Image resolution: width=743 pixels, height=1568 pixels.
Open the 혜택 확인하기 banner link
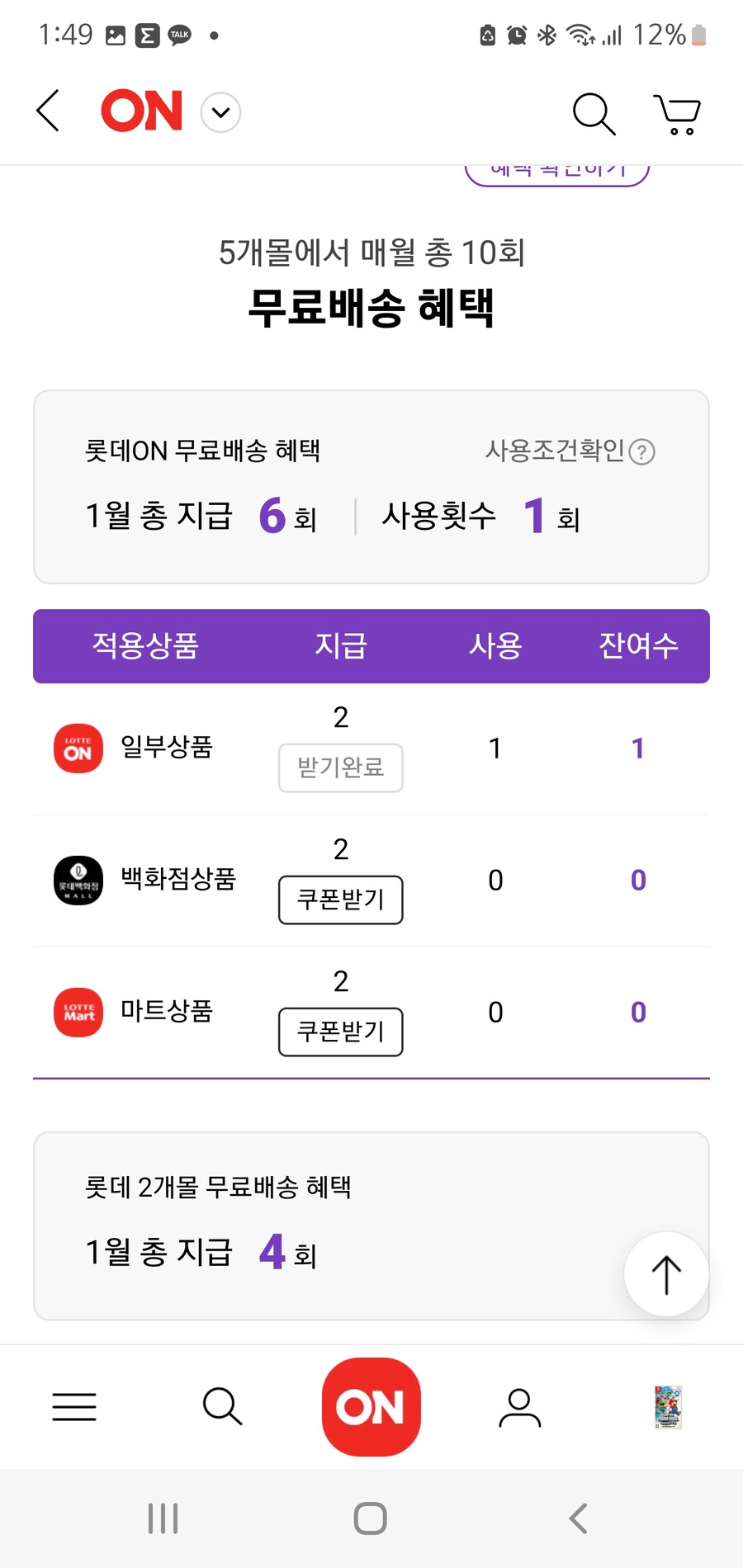(556, 169)
